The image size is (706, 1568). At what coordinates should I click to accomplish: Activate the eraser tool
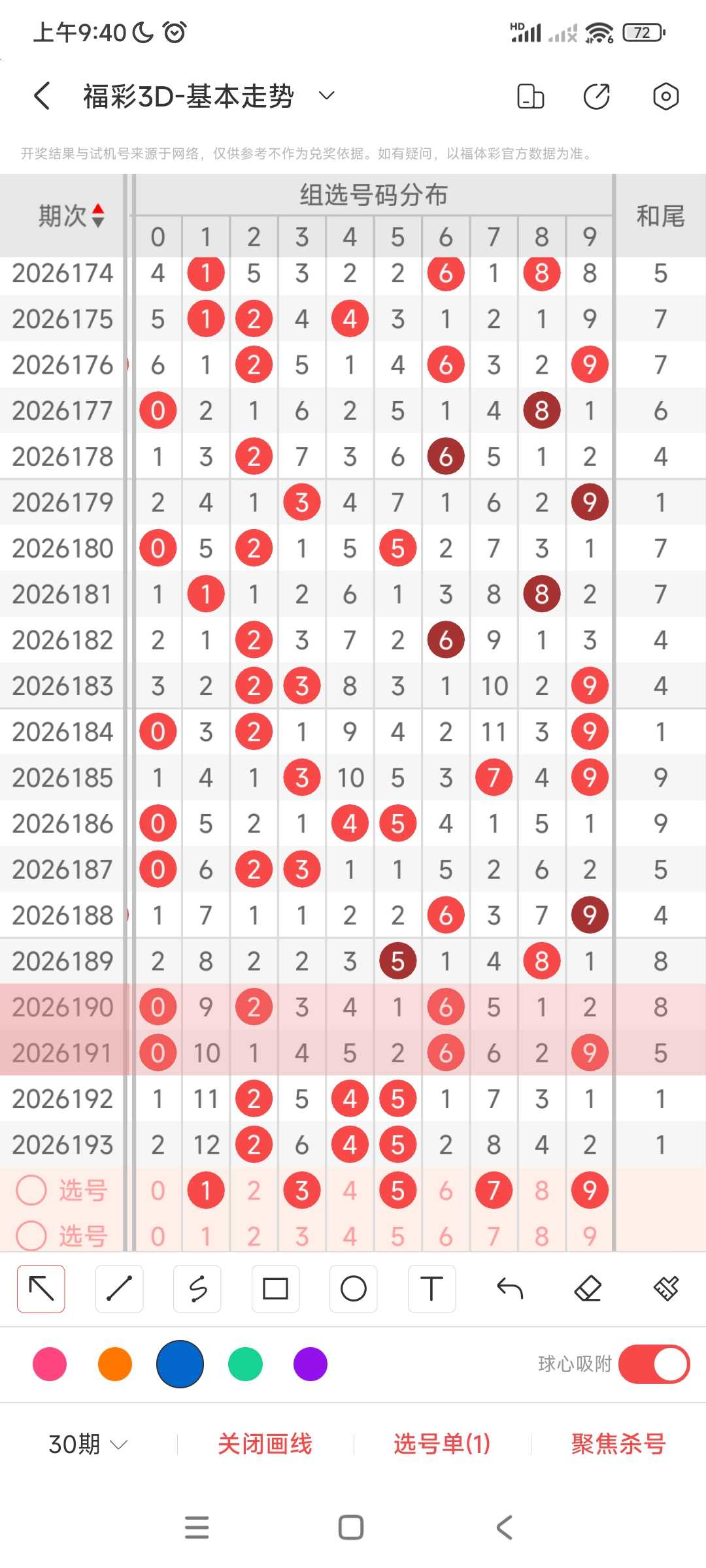click(x=588, y=1288)
